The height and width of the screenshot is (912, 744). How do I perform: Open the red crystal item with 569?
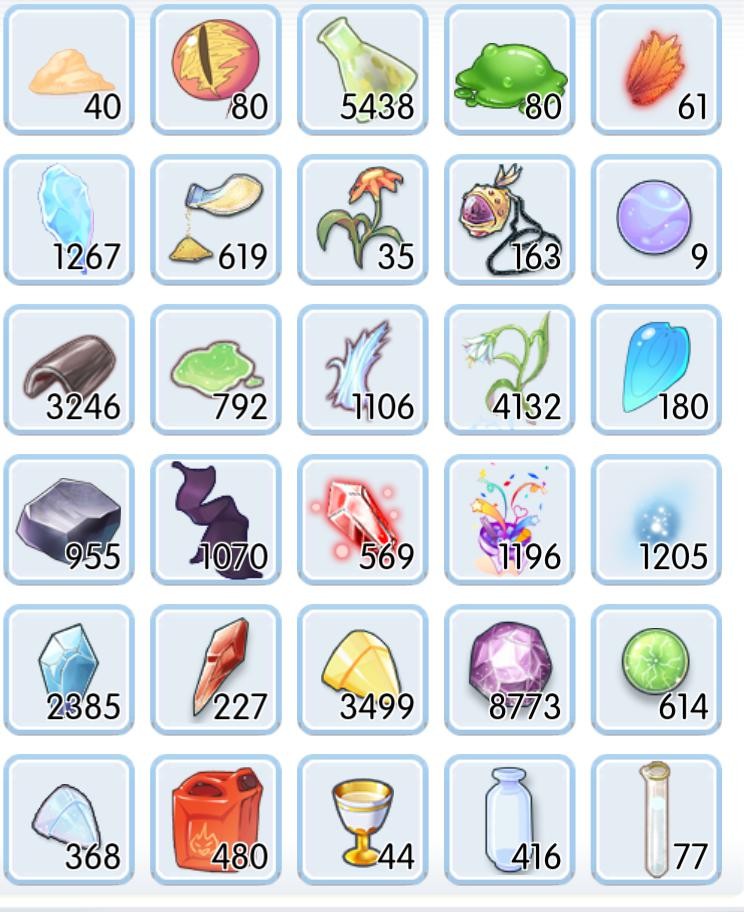(362, 520)
